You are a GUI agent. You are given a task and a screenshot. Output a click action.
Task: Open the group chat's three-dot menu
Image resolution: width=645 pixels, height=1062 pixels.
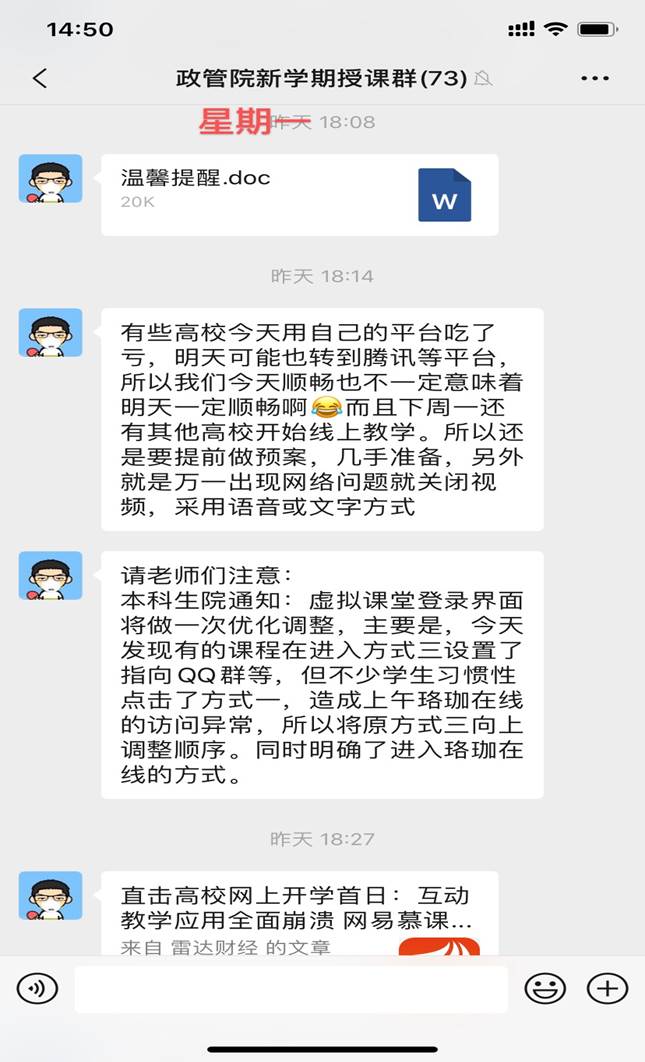(x=595, y=79)
